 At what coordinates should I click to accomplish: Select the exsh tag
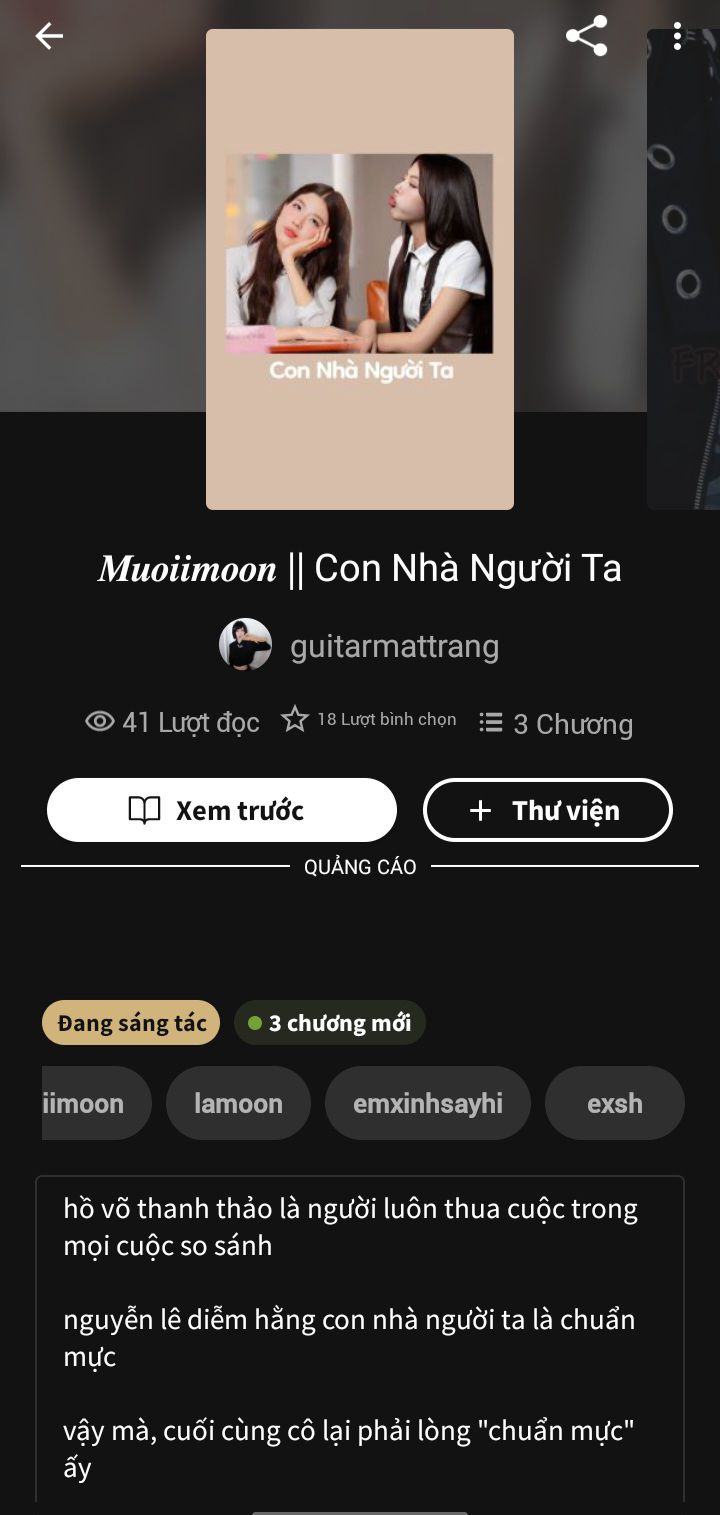click(x=614, y=1103)
